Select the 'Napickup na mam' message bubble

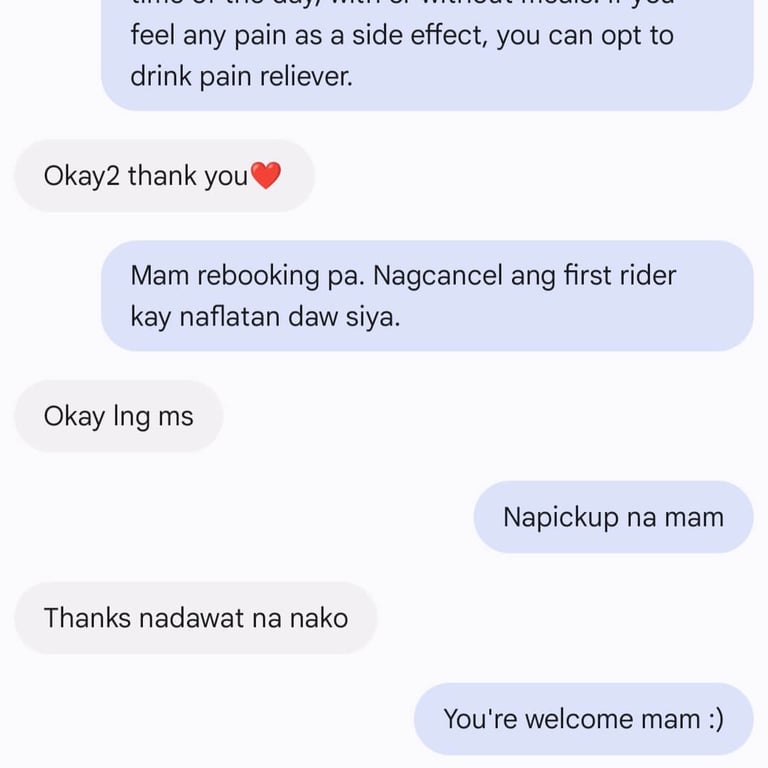point(612,517)
